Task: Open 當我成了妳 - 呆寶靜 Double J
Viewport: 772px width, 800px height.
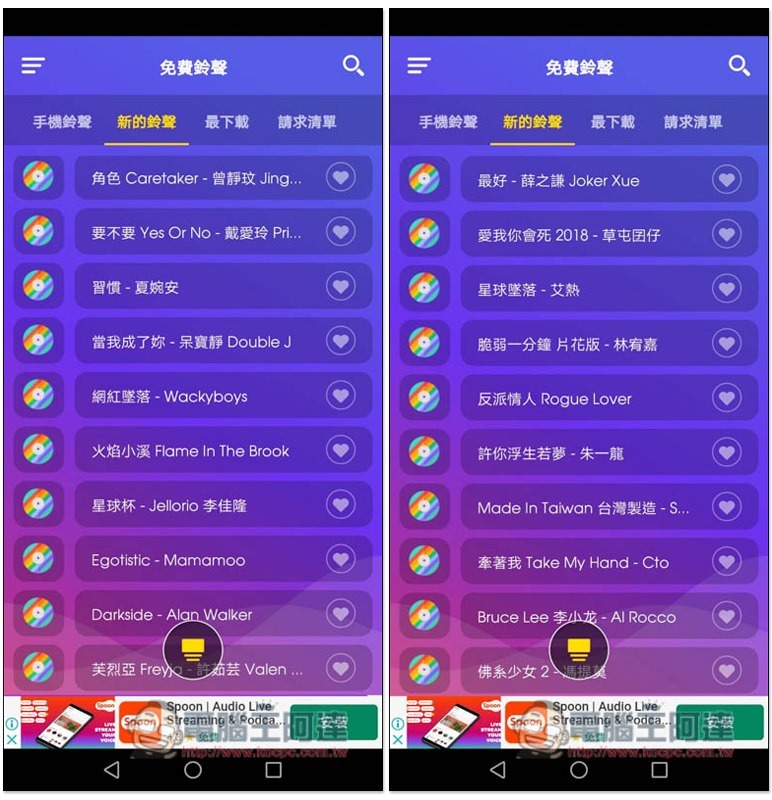Action: [x=191, y=342]
